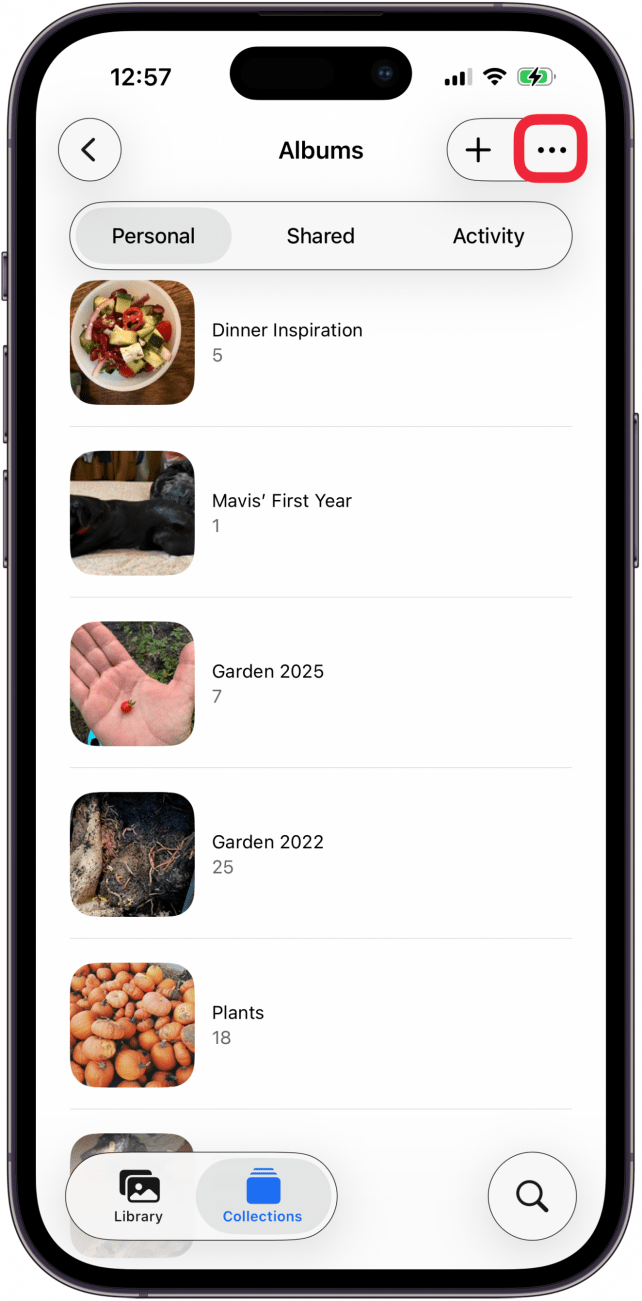Switch to the Shared segment
The width and height of the screenshot is (642, 1301).
pyautogui.click(x=320, y=236)
